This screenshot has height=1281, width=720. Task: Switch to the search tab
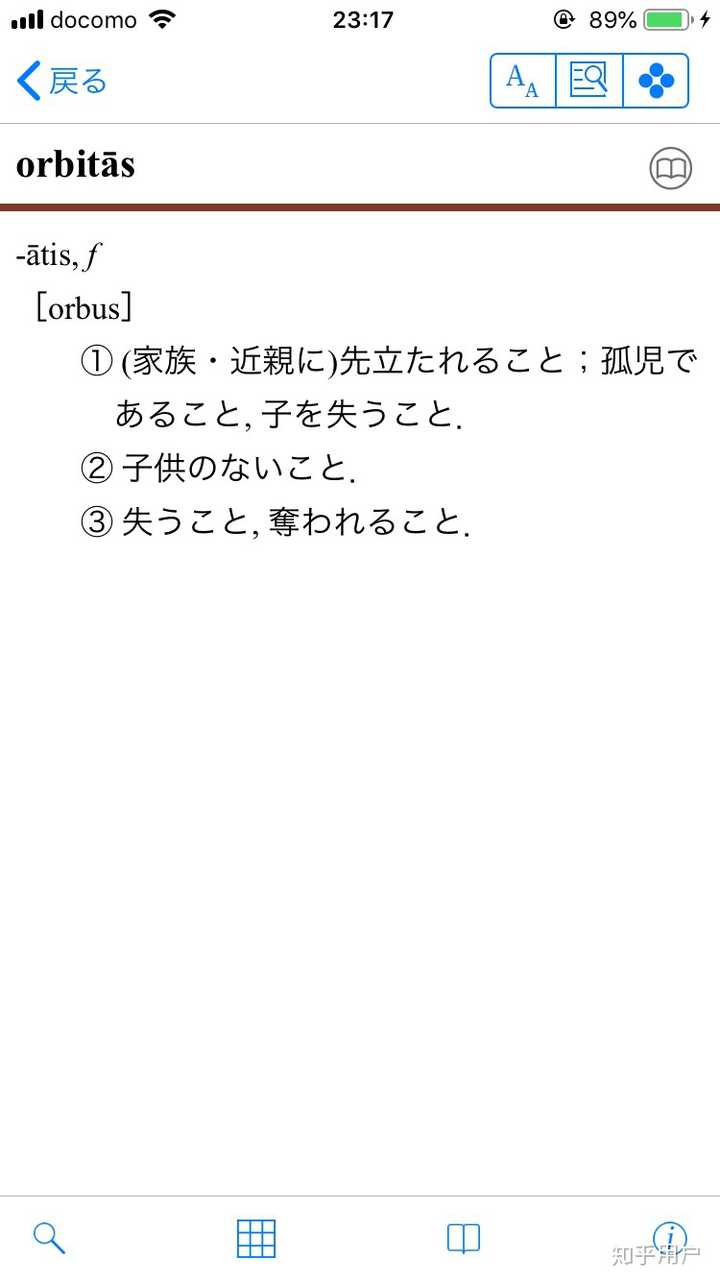tap(49, 1238)
